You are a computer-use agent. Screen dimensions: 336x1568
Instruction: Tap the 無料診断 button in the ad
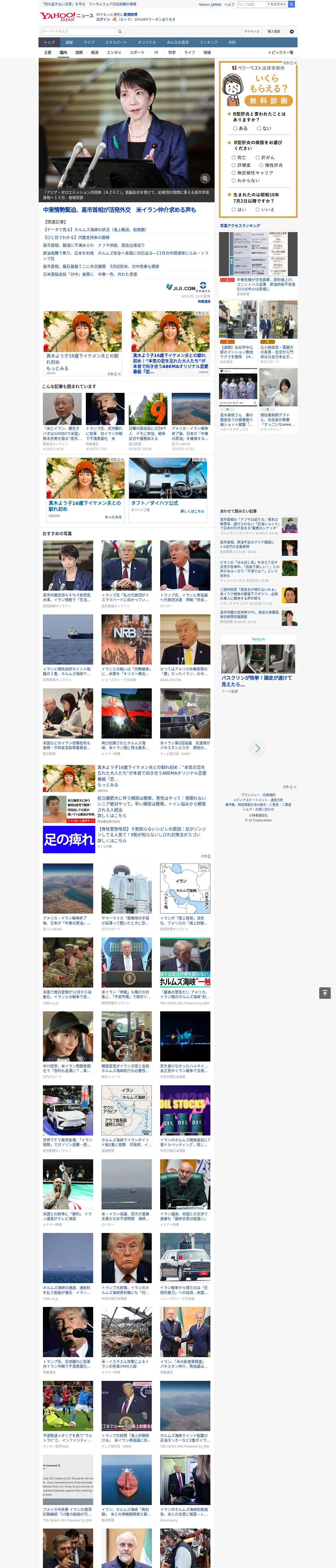269,101
